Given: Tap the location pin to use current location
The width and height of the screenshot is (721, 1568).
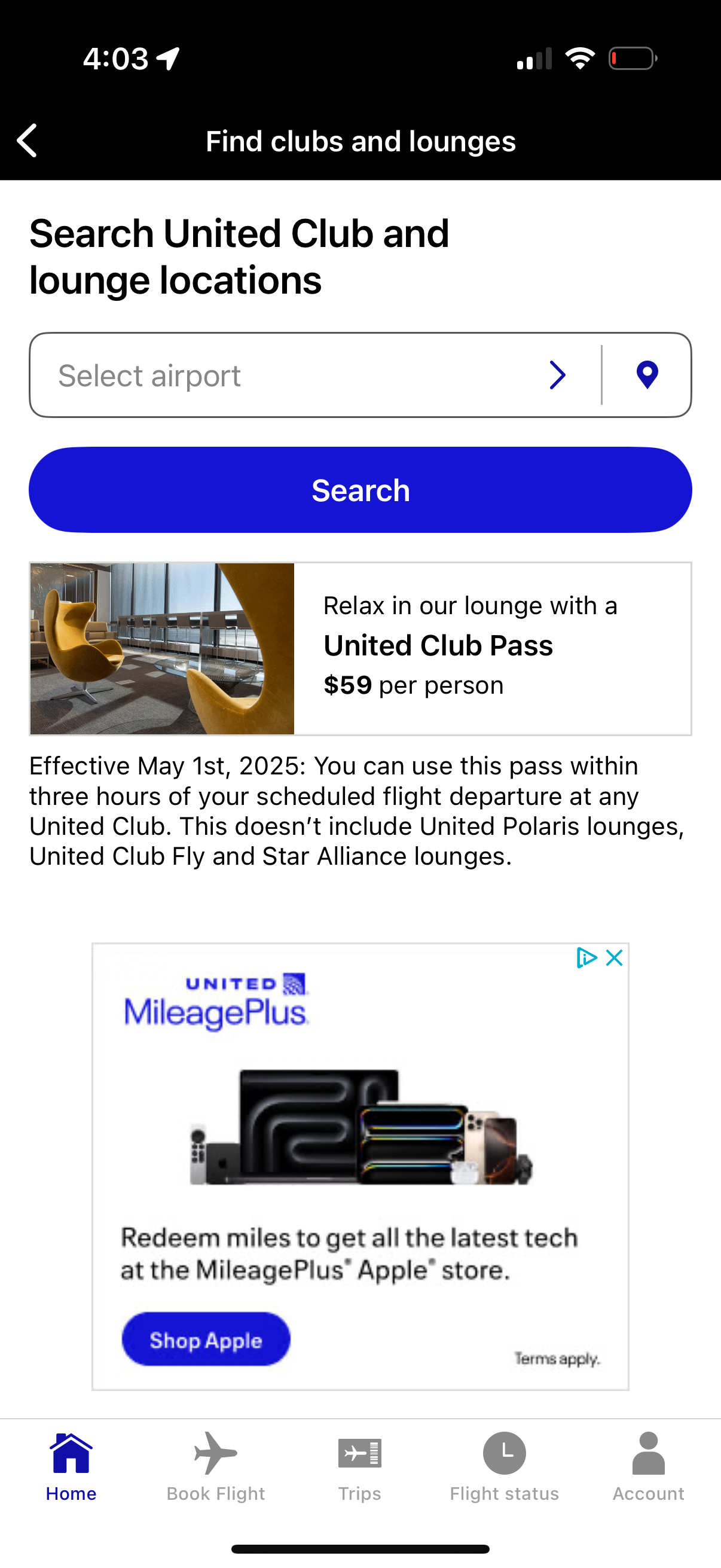Looking at the screenshot, I should pyautogui.click(x=646, y=375).
